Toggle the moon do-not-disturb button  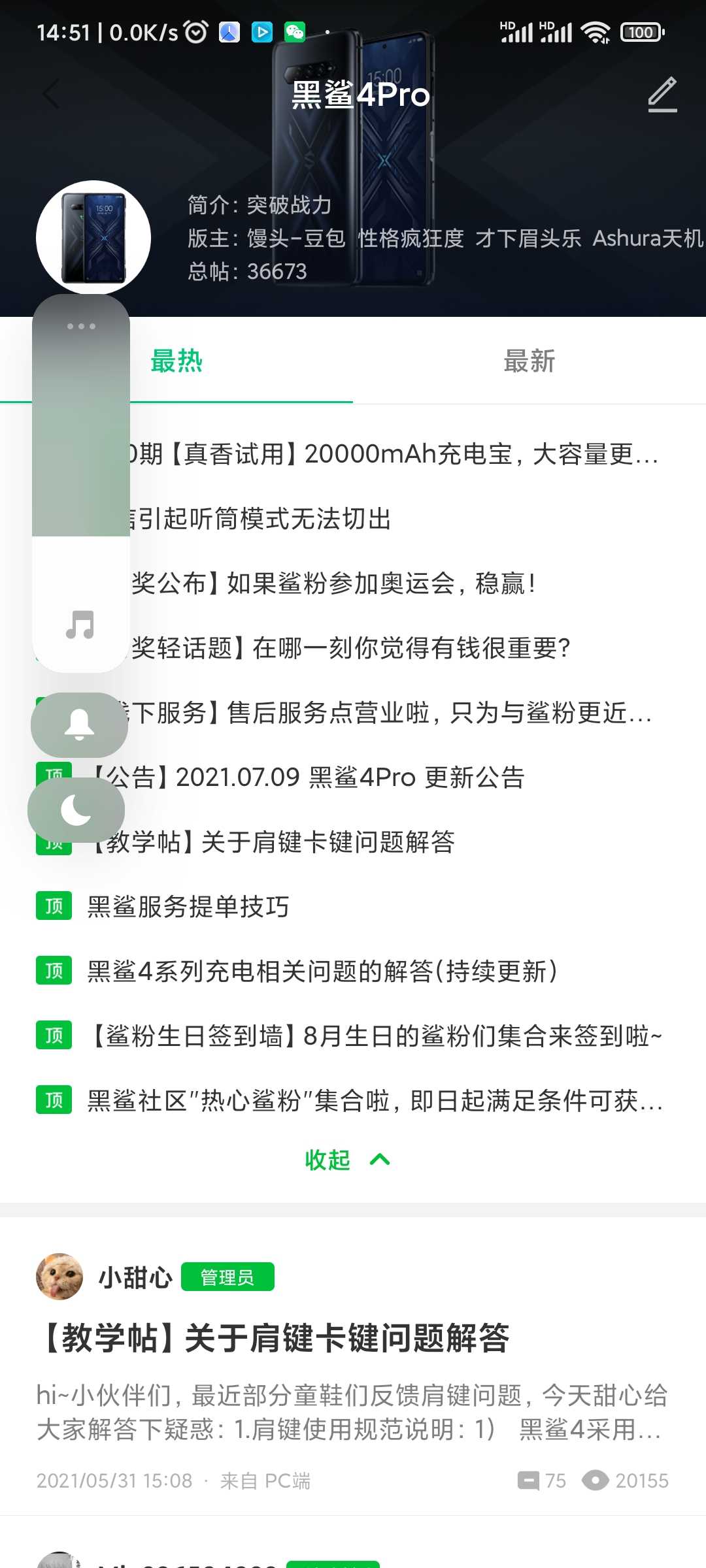click(x=76, y=810)
